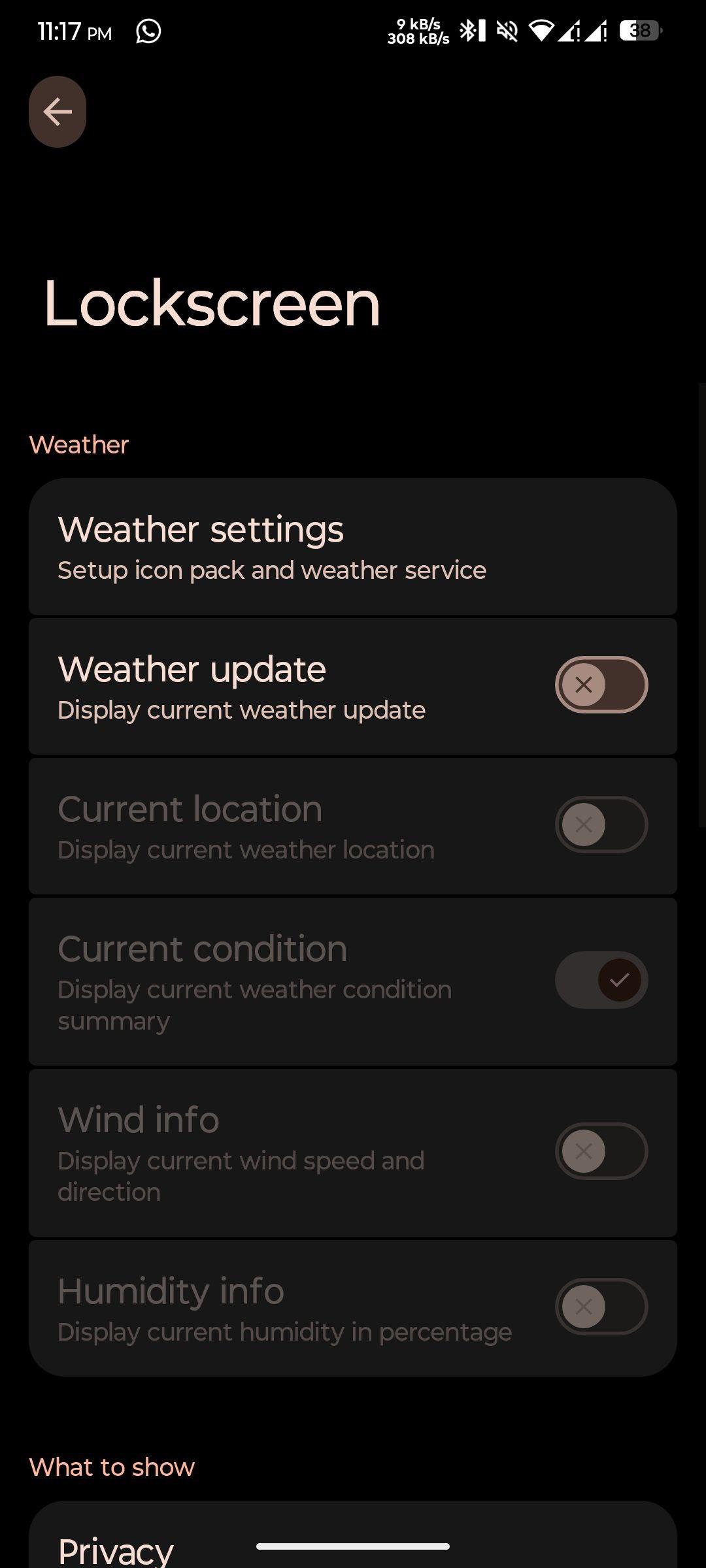The image size is (706, 1568).
Task: Toggle the Current location switch
Action: [601, 825]
